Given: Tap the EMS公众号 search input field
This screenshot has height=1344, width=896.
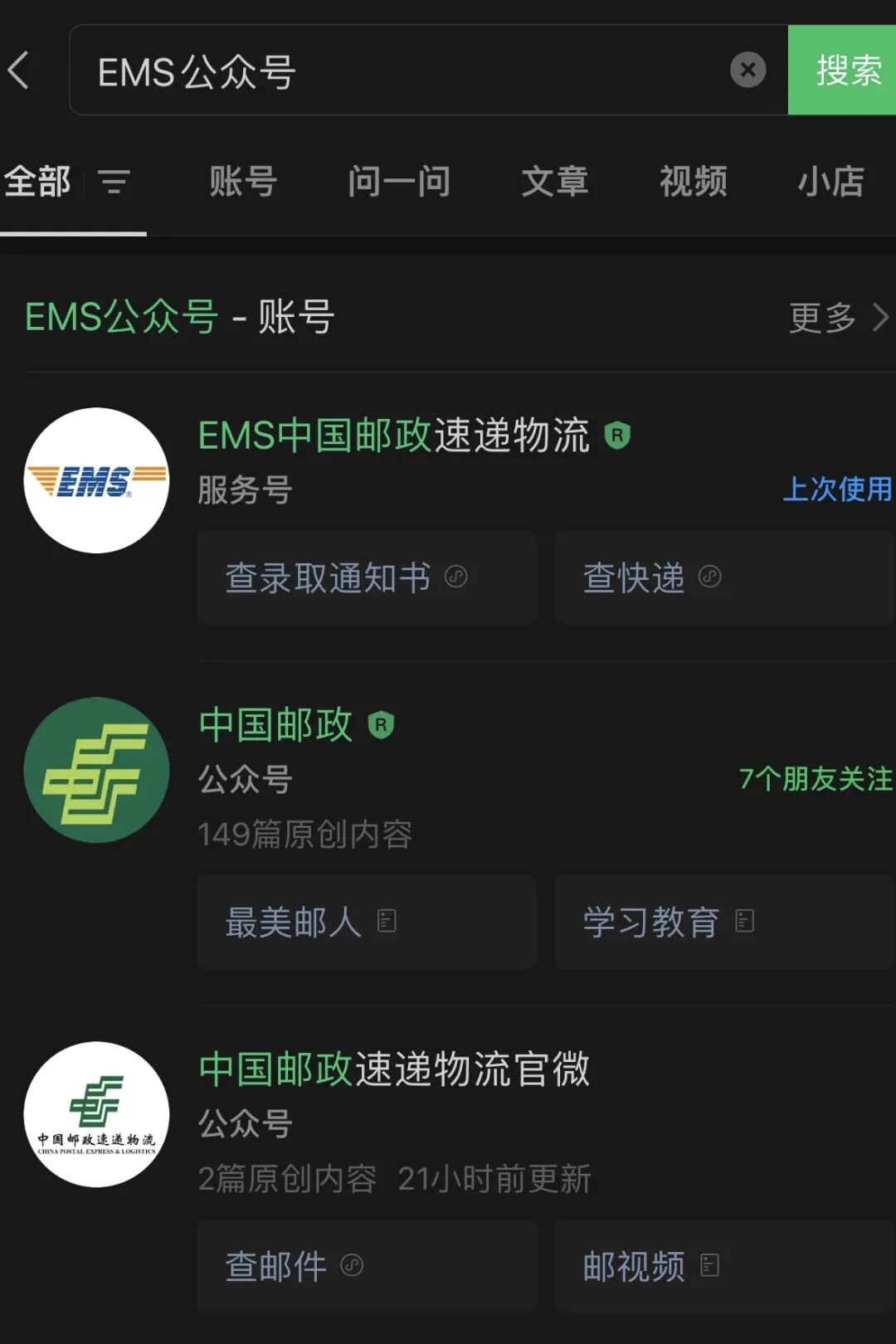Looking at the screenshot, I should [398, 71].
